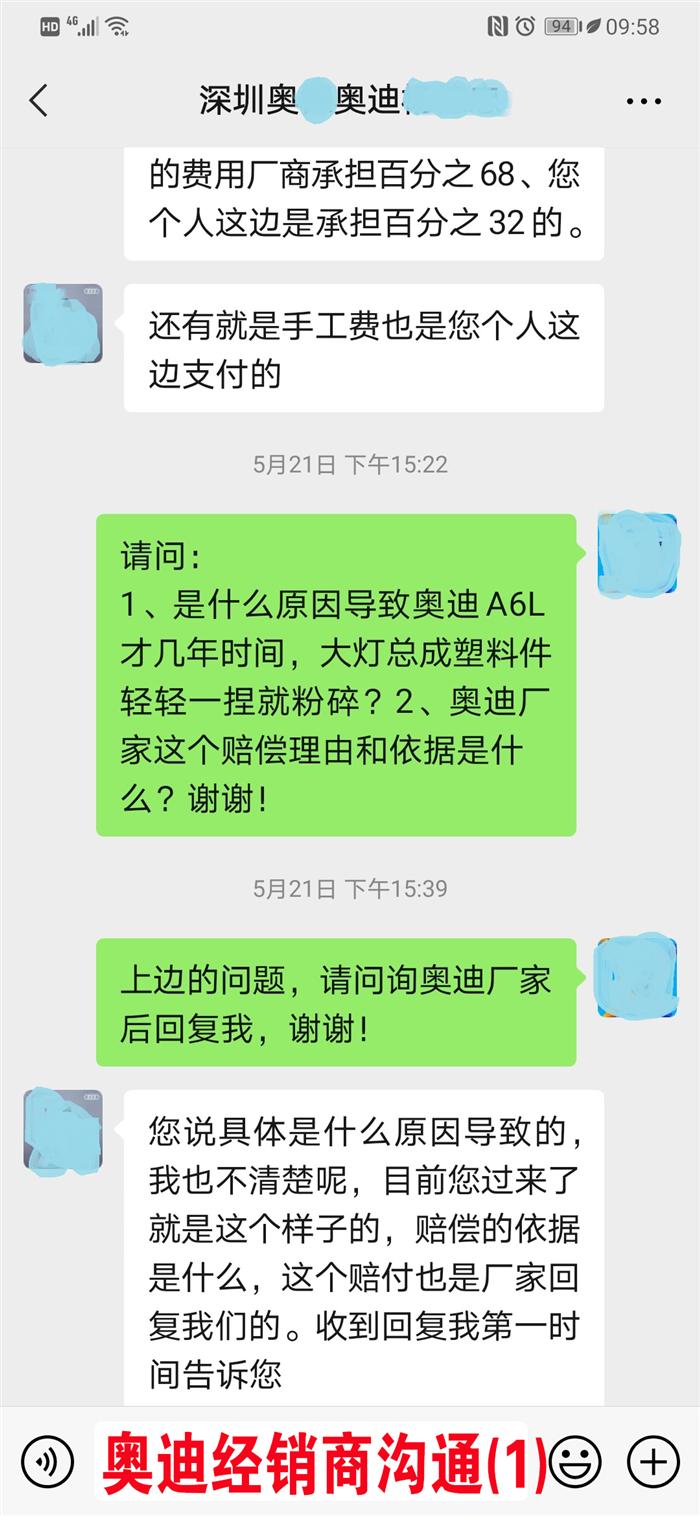Go back to the chat list
This screenshot has height=1516, width=700.
coord(39,100)
